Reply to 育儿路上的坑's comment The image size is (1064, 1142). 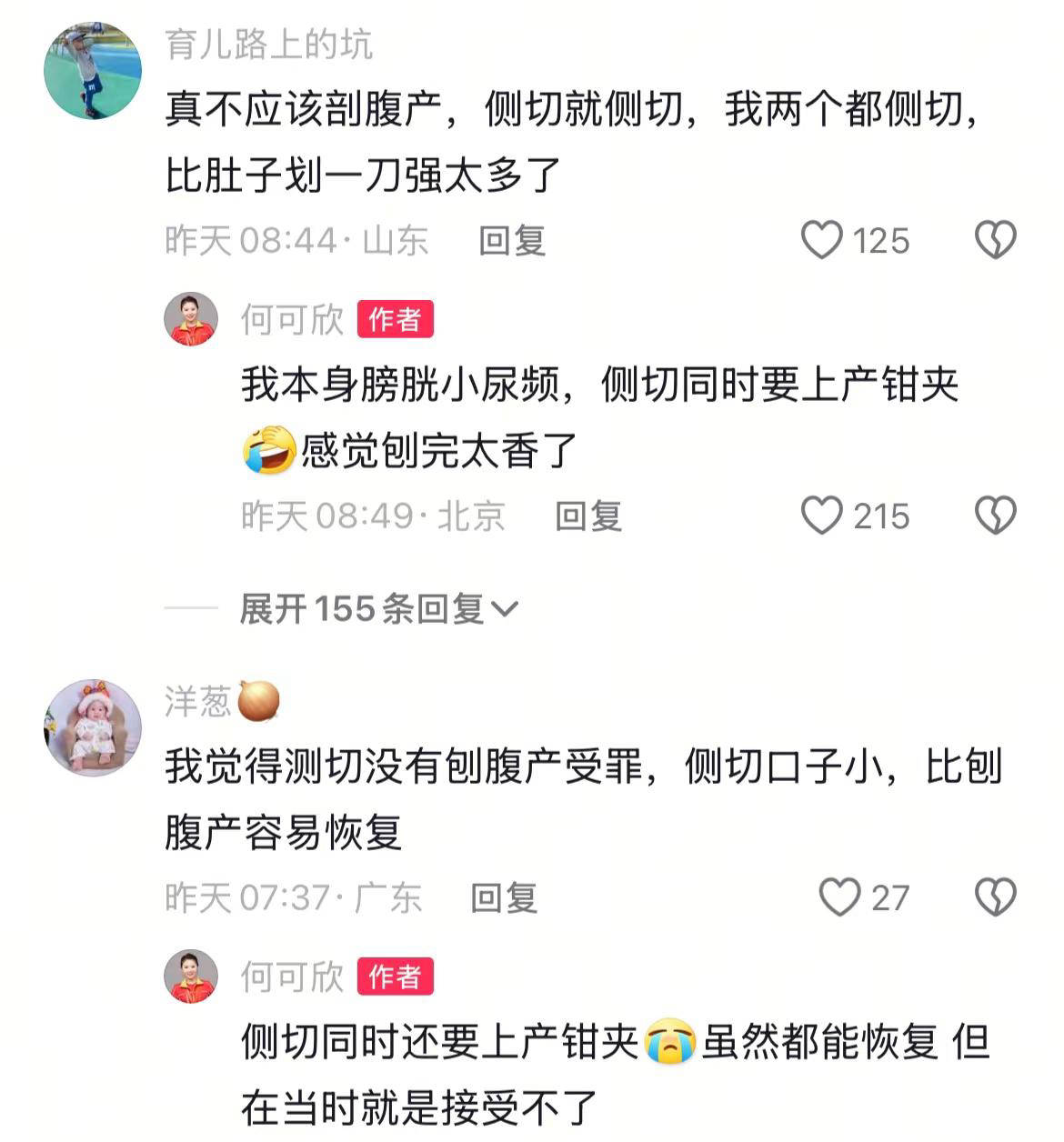coord(512,240)
